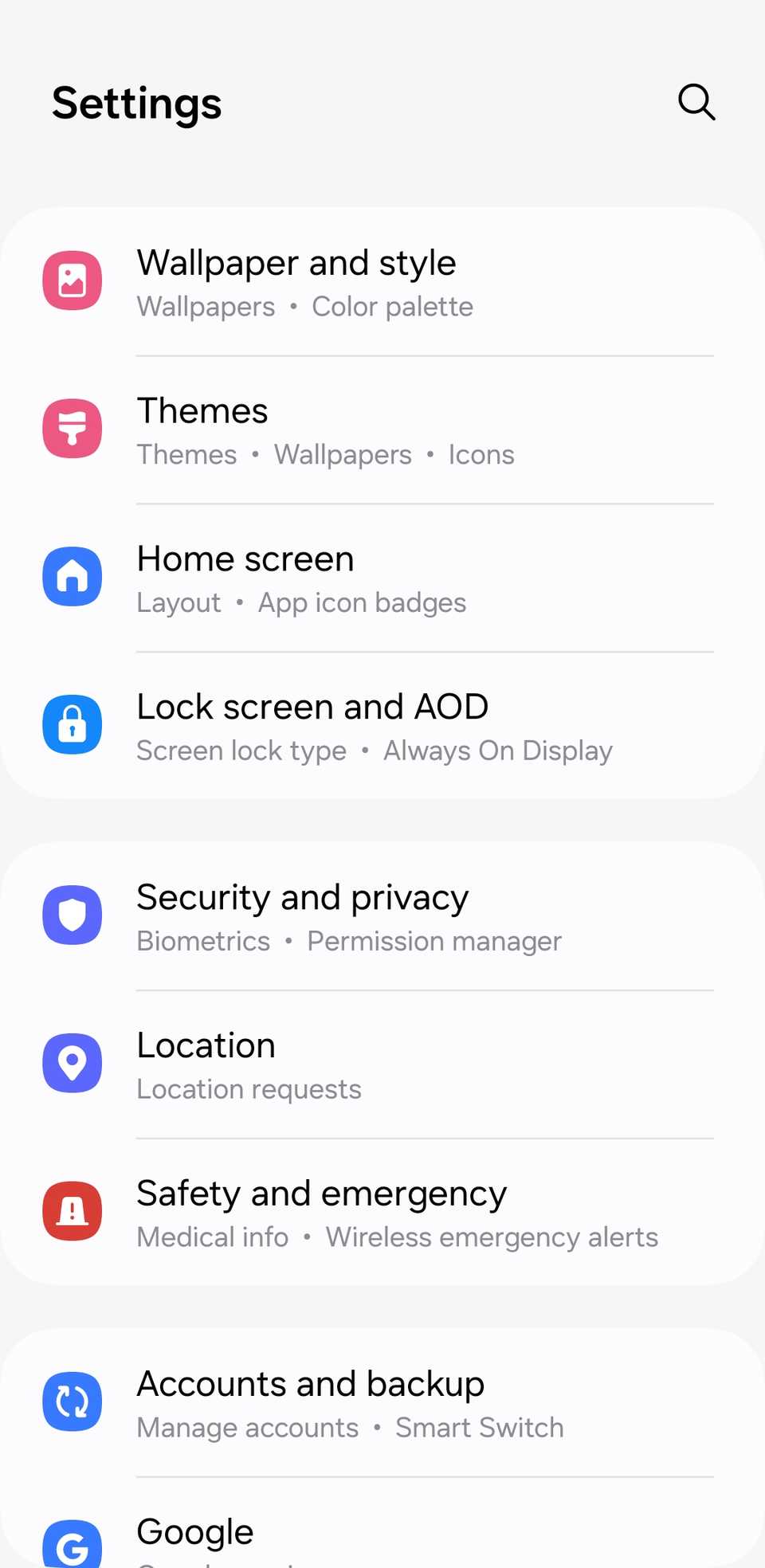The height and width of the screenshot is (1568, 765).
Task: Open Home screen settings
Action: tap(382, 578)
